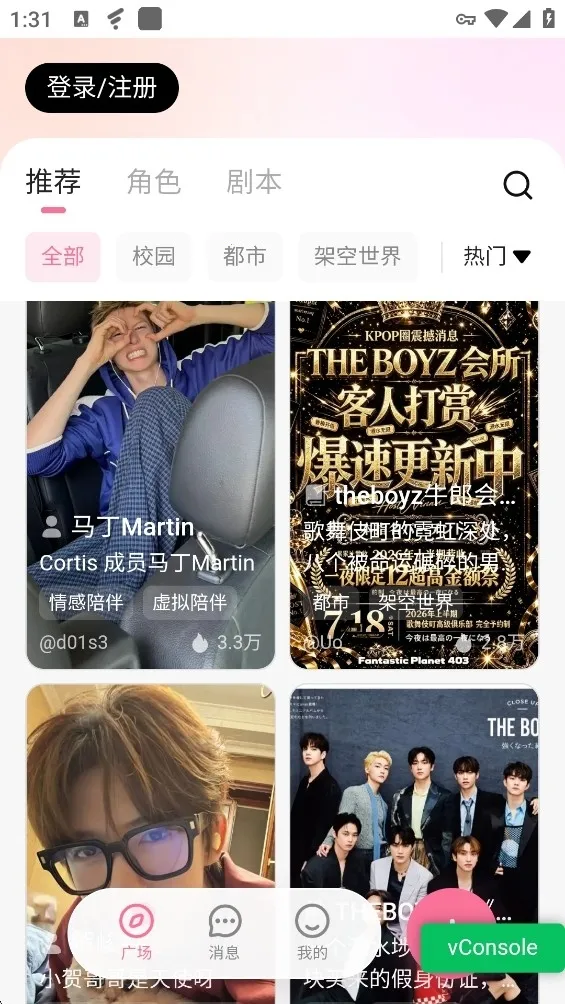The width and height of the screenshot is (565, 1004).
Task: Open the 我的 profile tab
Action: (312, 932)
